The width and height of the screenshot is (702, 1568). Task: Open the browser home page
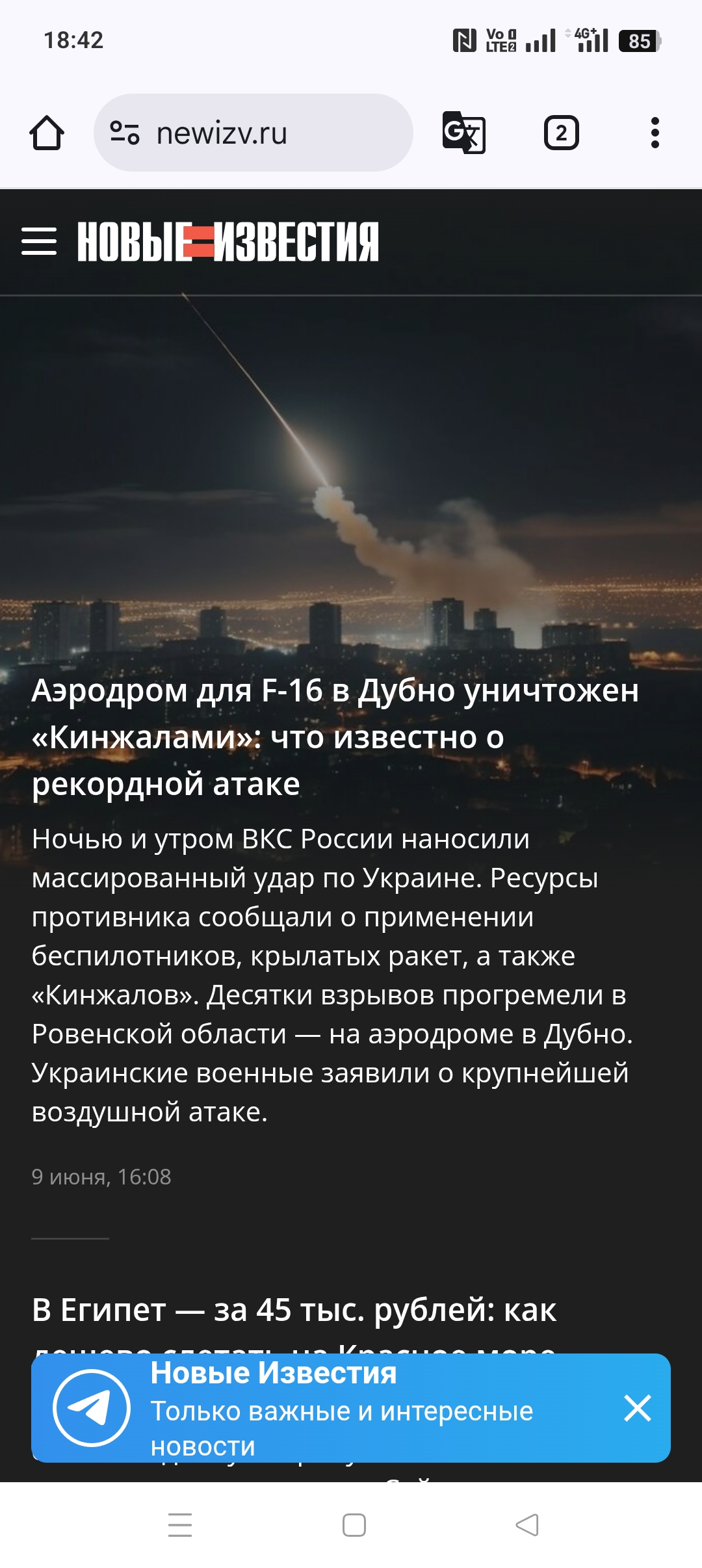pyautogui.click(x=47, y=133)
